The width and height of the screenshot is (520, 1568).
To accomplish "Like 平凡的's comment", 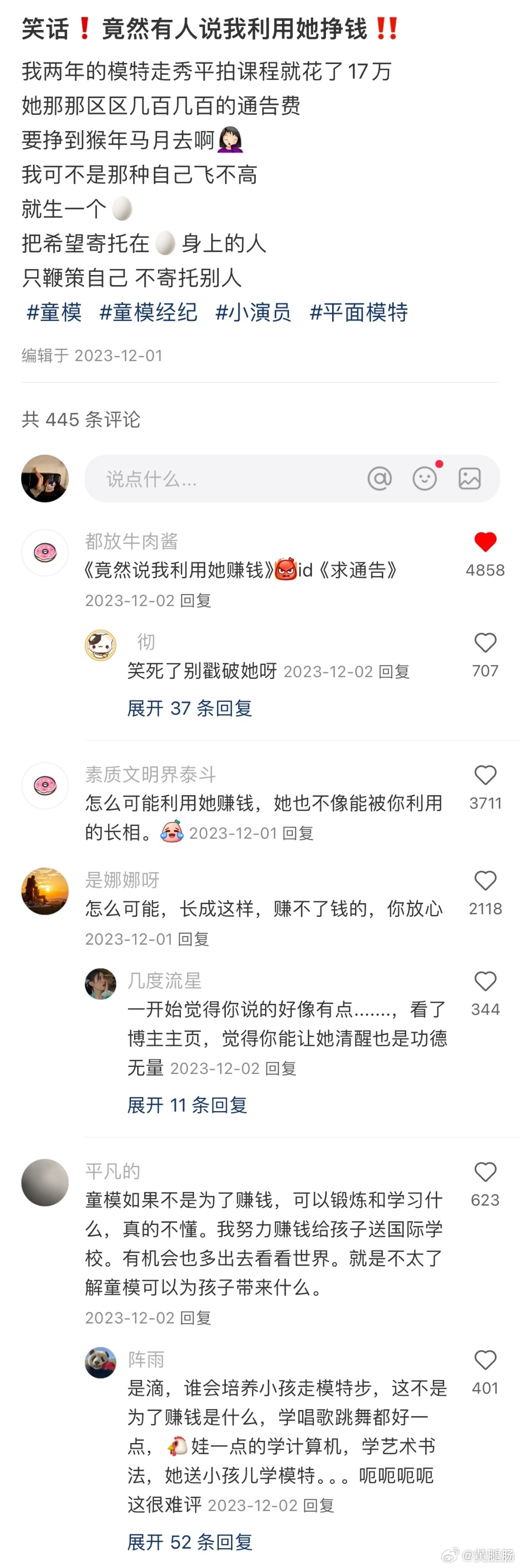I will 485,1172.
